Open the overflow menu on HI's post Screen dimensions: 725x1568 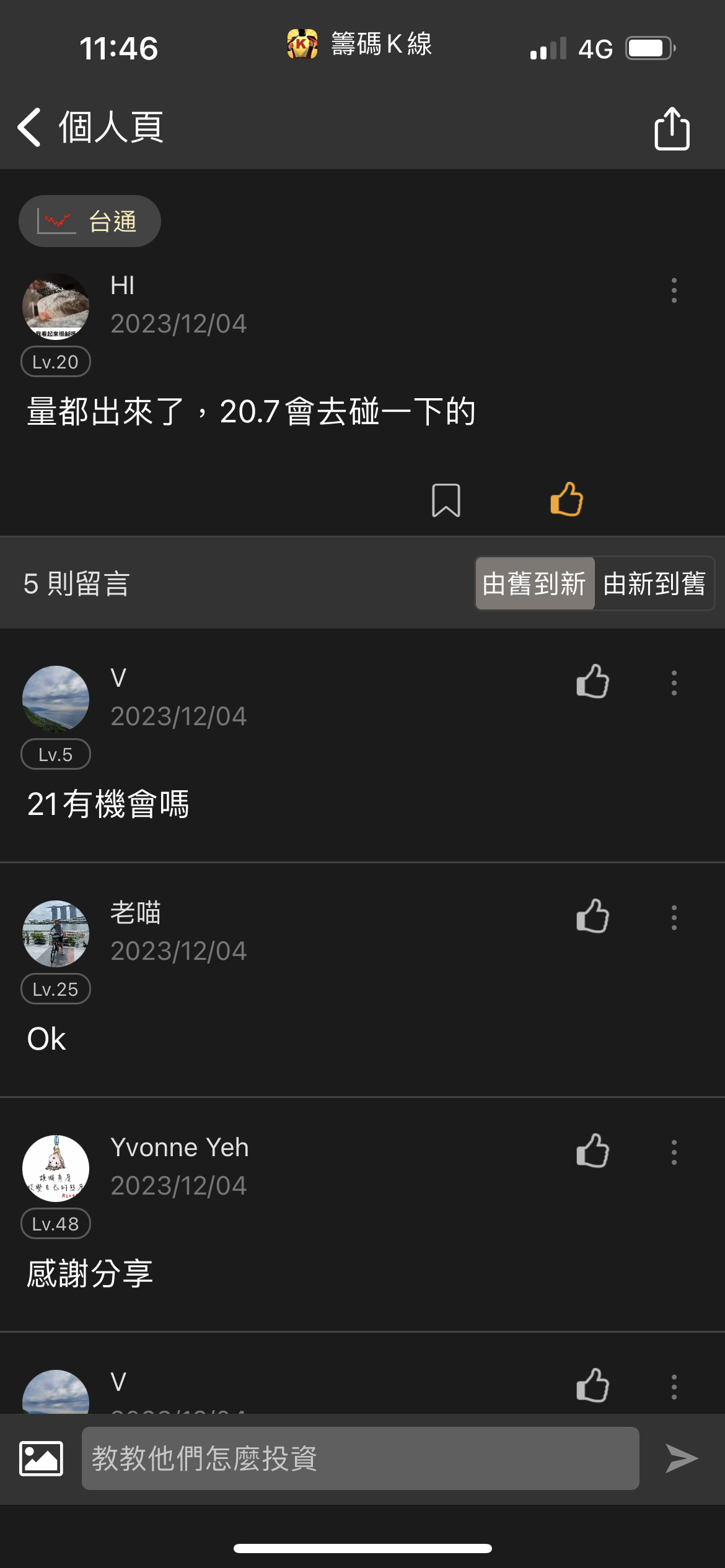point(674,290)
